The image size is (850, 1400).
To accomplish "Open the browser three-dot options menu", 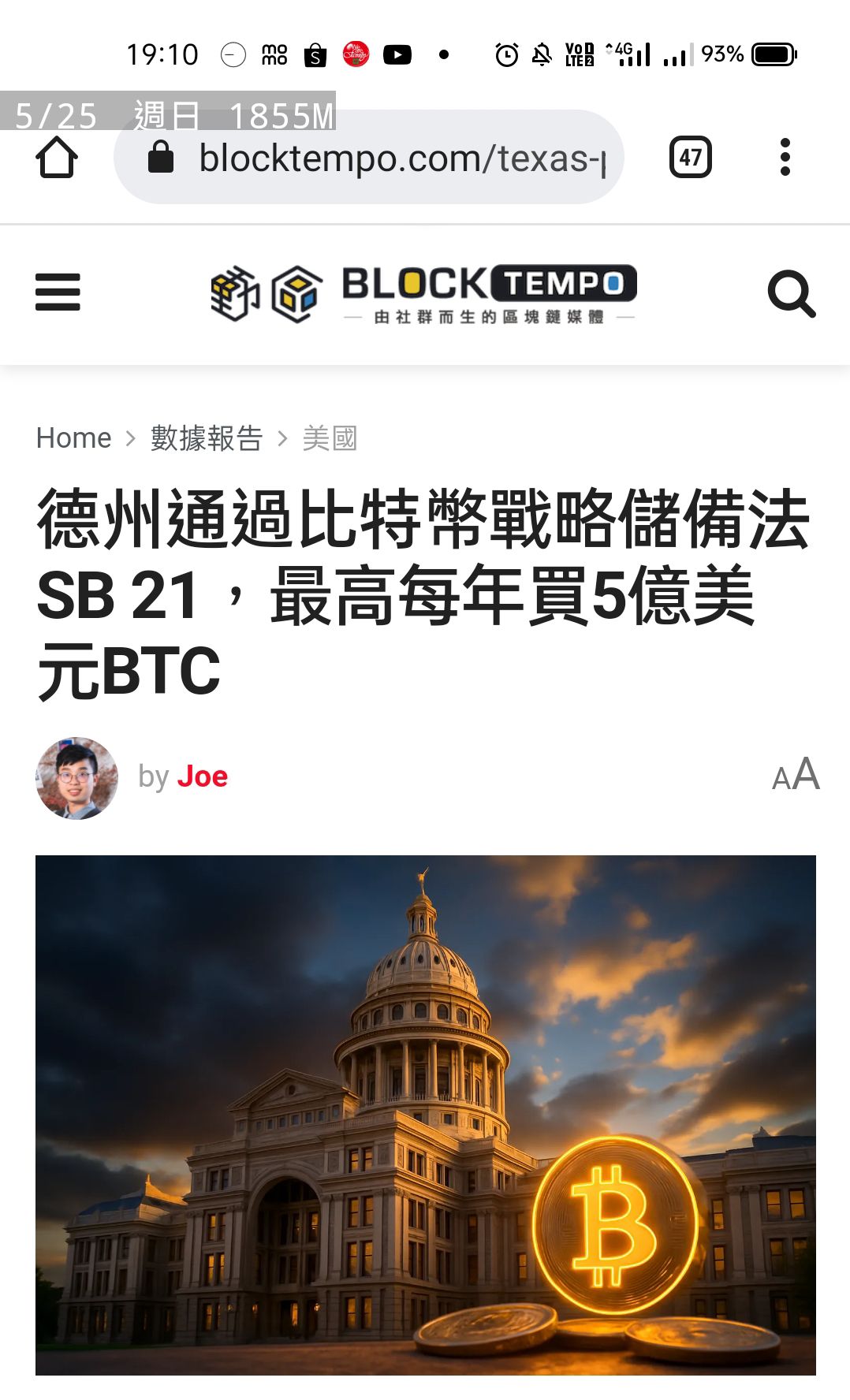I will [785, 157].
